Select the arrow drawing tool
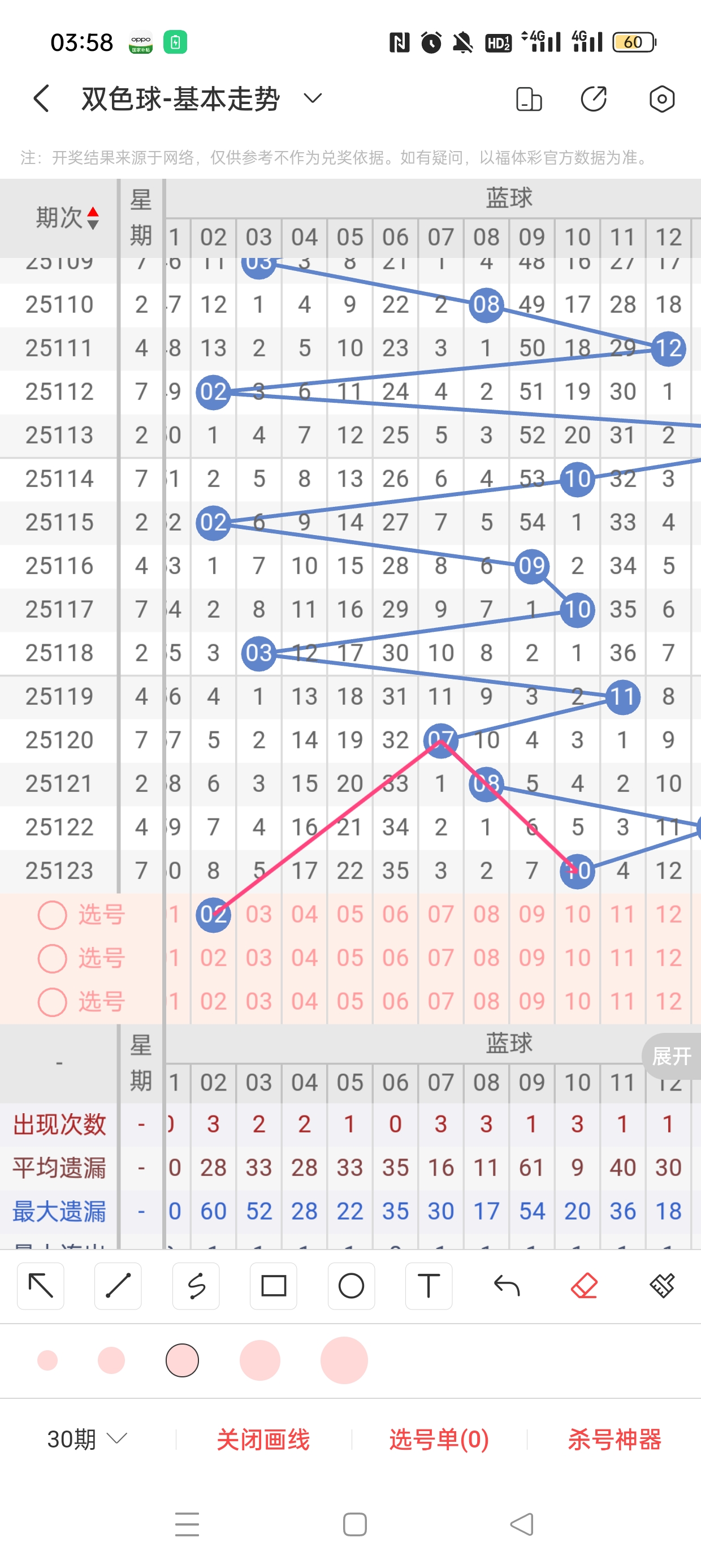 [41, 1286]
